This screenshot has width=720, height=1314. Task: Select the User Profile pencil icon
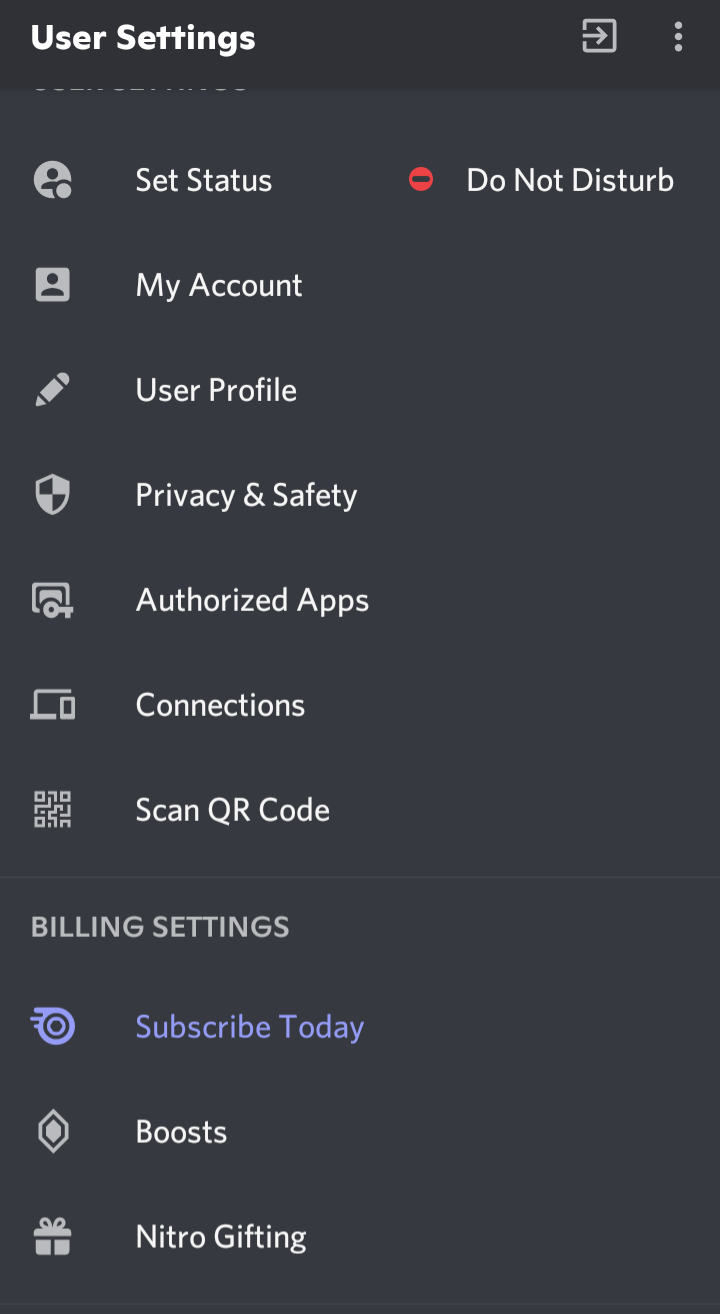tap(52, 389)
